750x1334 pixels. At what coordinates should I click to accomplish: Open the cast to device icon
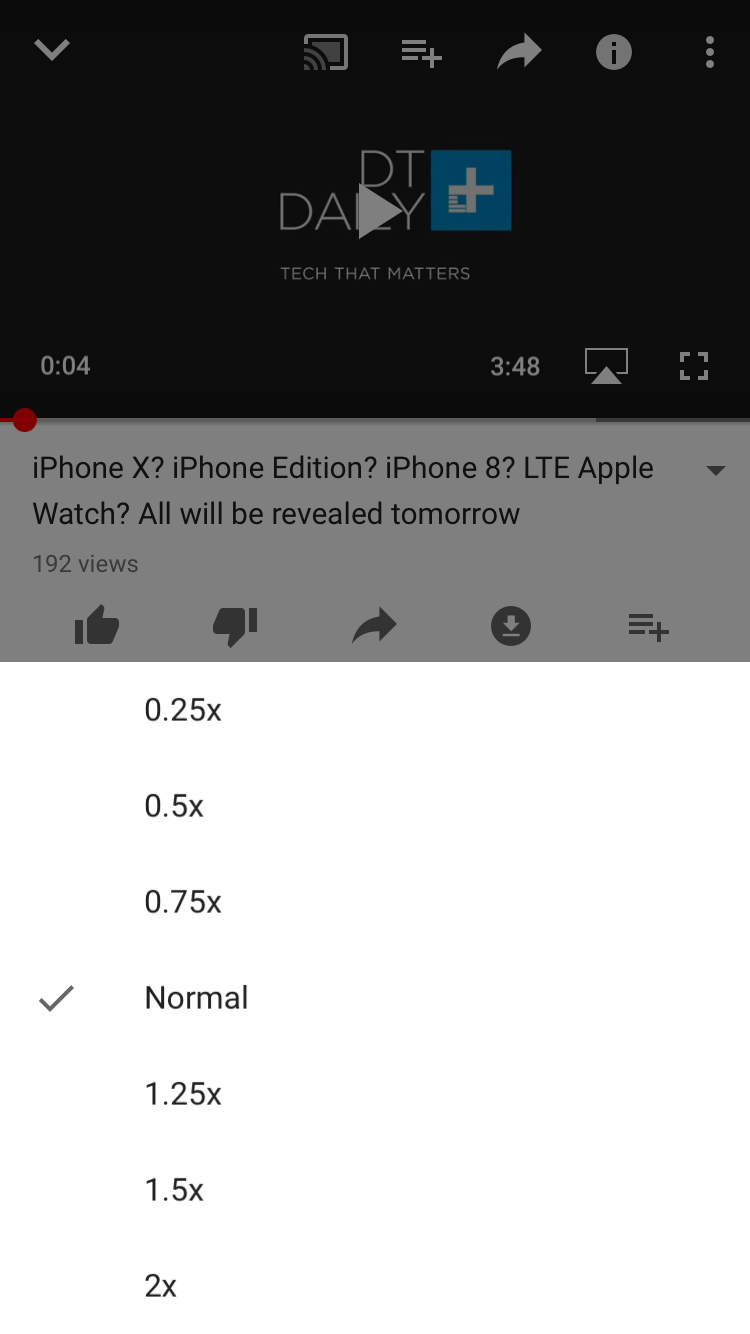325,52
